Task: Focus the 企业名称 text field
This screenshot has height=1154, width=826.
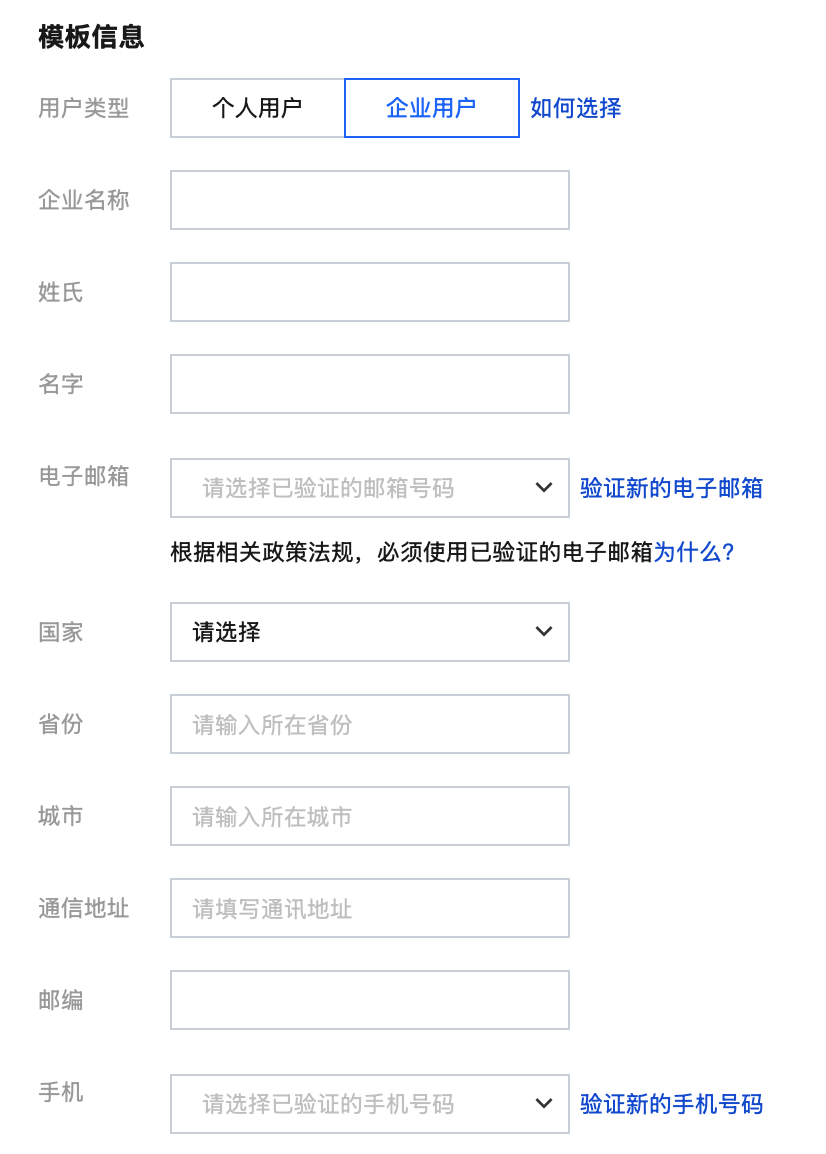Action: tap(369, 200)
